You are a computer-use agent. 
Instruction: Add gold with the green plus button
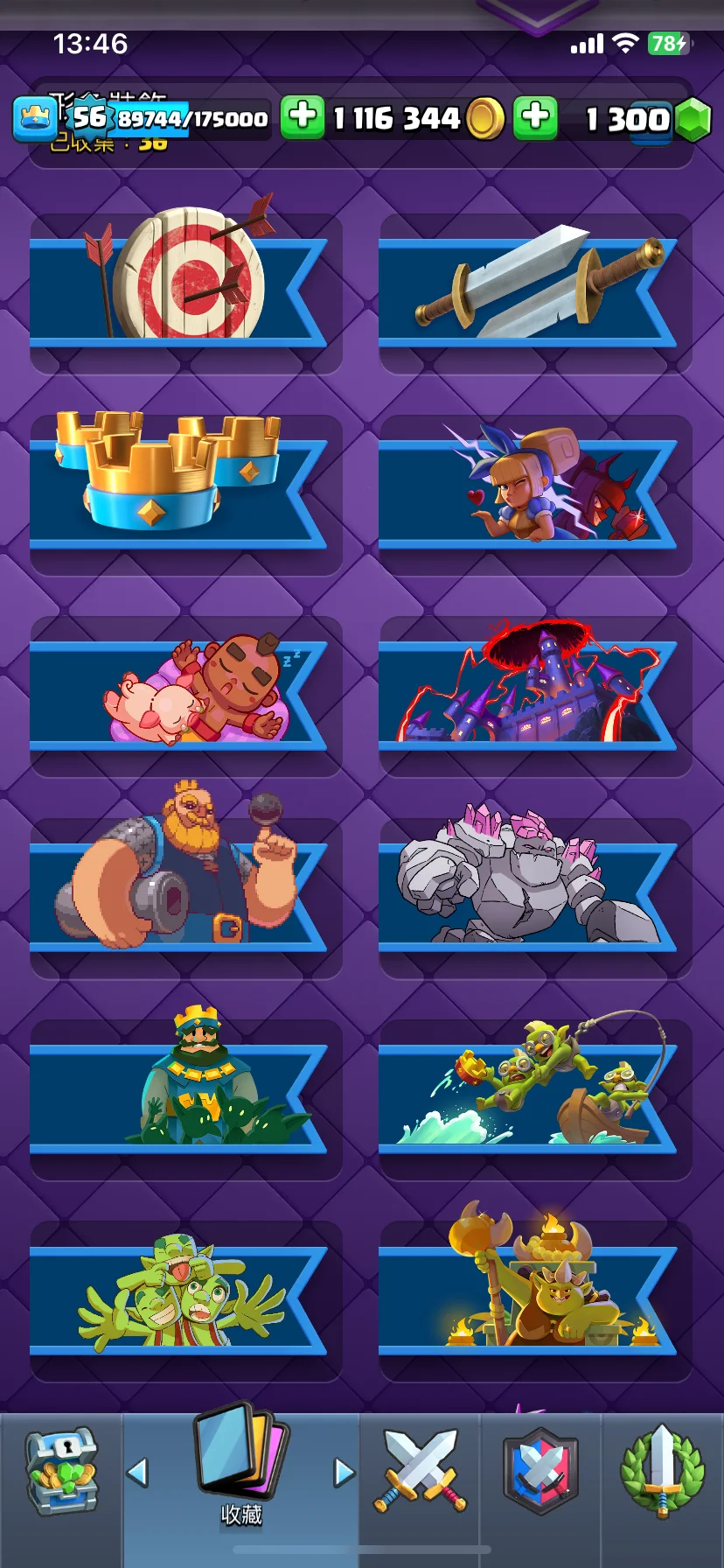point(303,117)
